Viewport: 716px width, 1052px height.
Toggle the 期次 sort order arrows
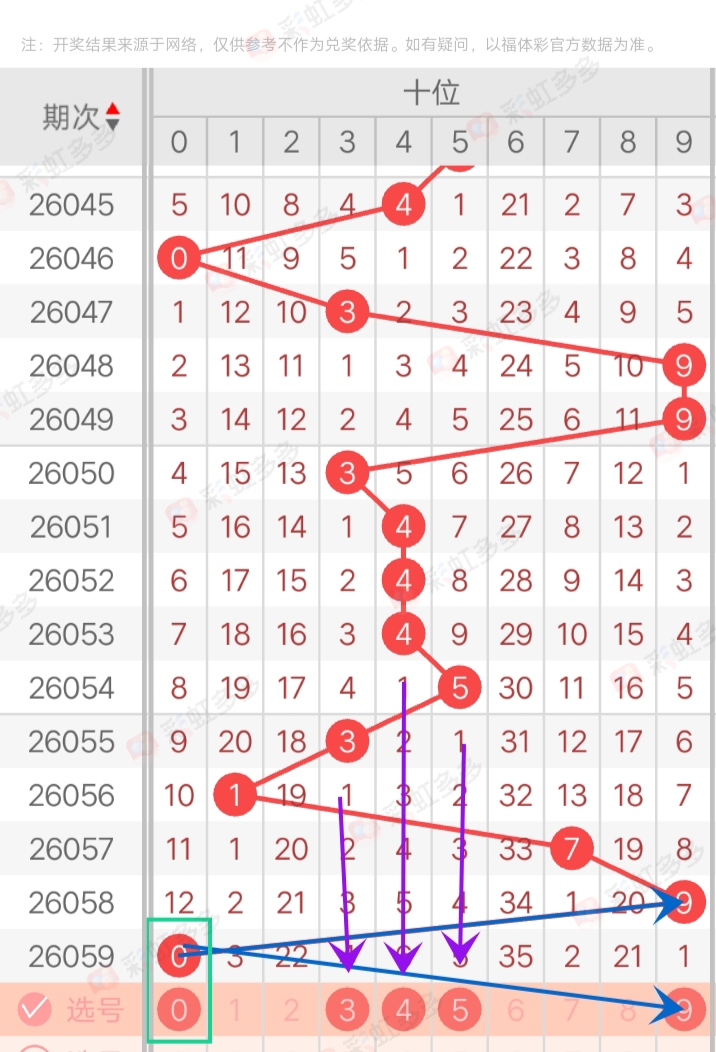pyautogui.click(x=112, y=116)
